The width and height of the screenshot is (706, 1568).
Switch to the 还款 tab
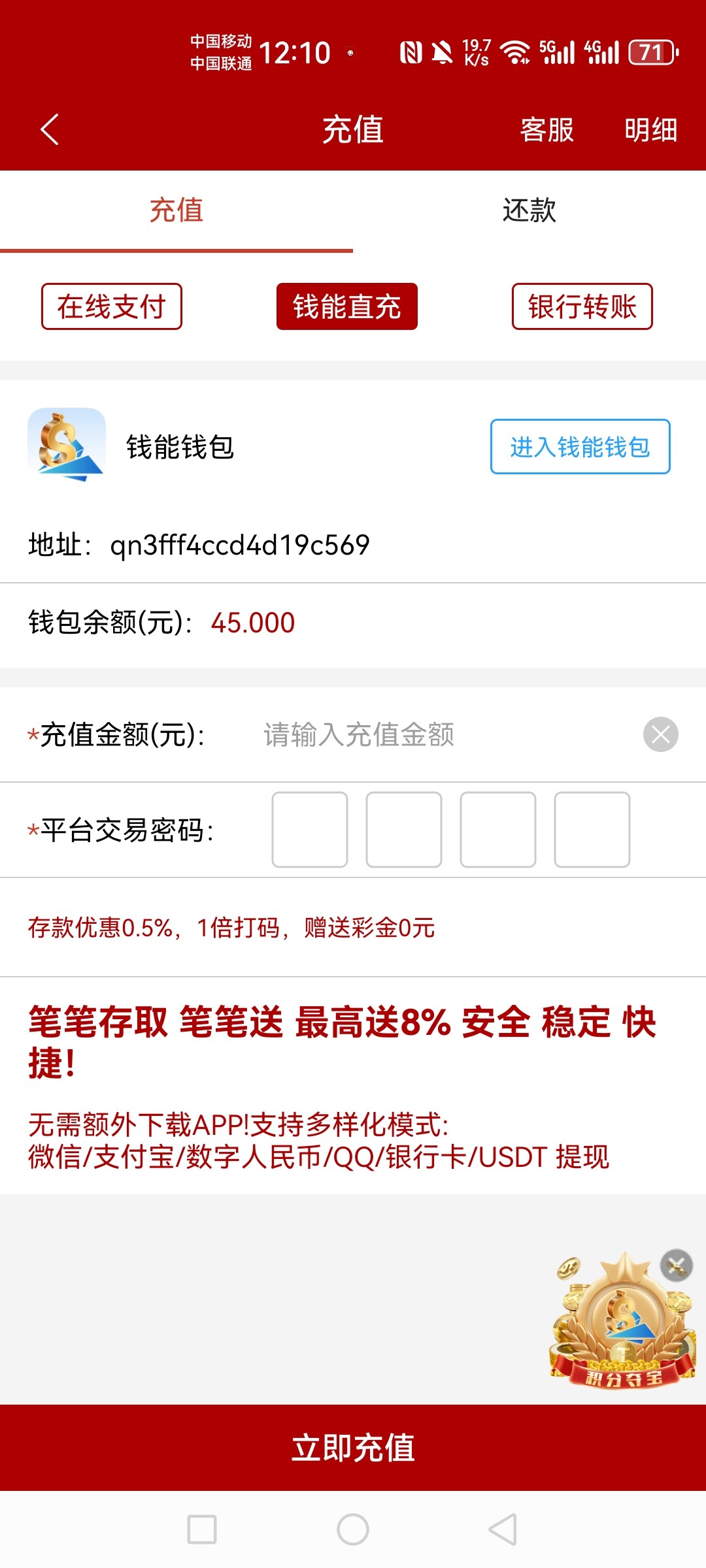(529, 210)
